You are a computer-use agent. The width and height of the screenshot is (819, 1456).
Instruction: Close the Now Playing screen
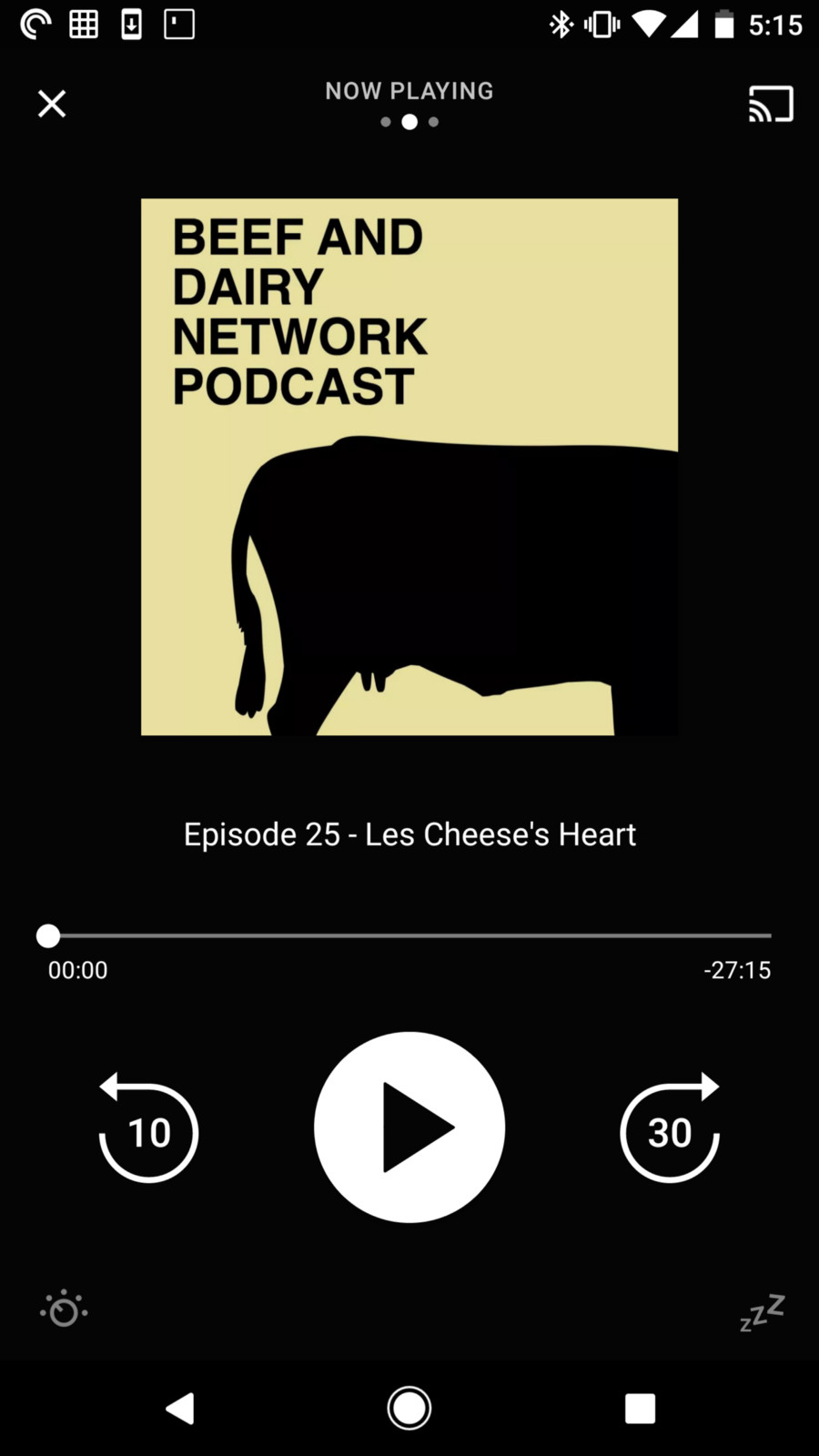pyautogui.click(x=52, y=104)
